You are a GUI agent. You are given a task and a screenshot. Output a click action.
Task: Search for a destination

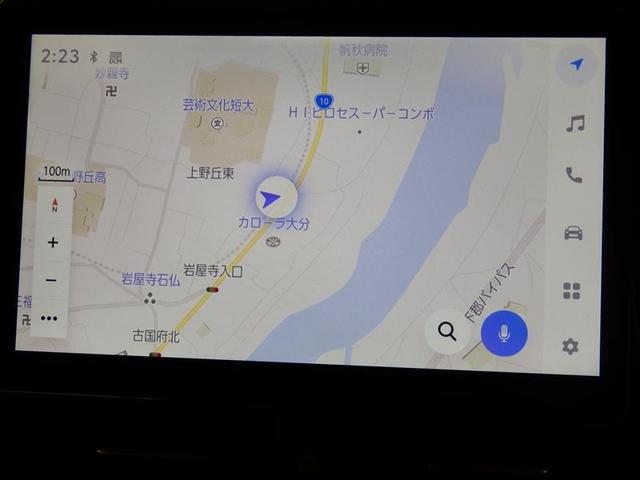click(447, 332)
